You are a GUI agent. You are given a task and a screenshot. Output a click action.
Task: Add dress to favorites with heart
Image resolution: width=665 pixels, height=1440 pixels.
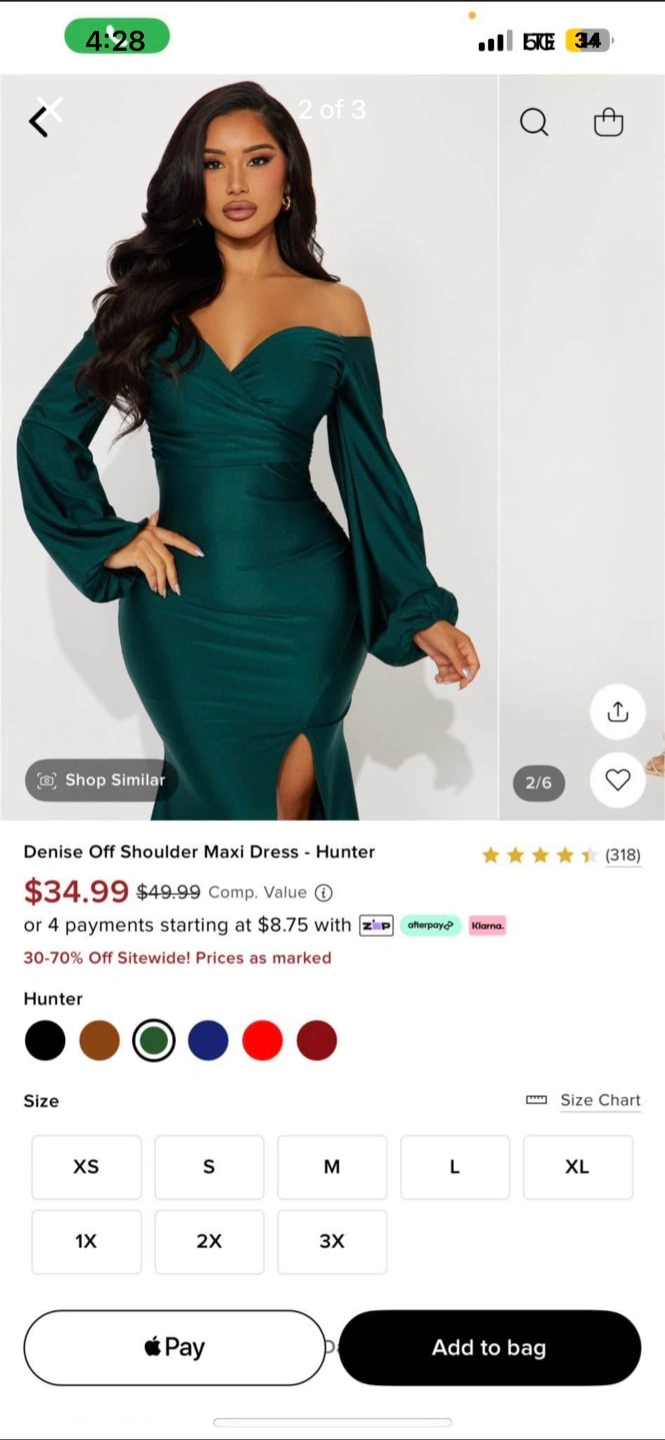click(x=618, y=780)
